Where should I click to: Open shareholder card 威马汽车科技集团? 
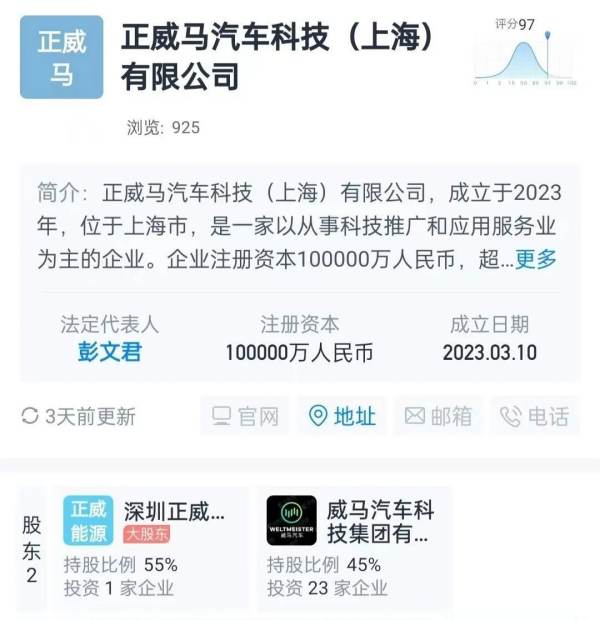pos(350,548)
